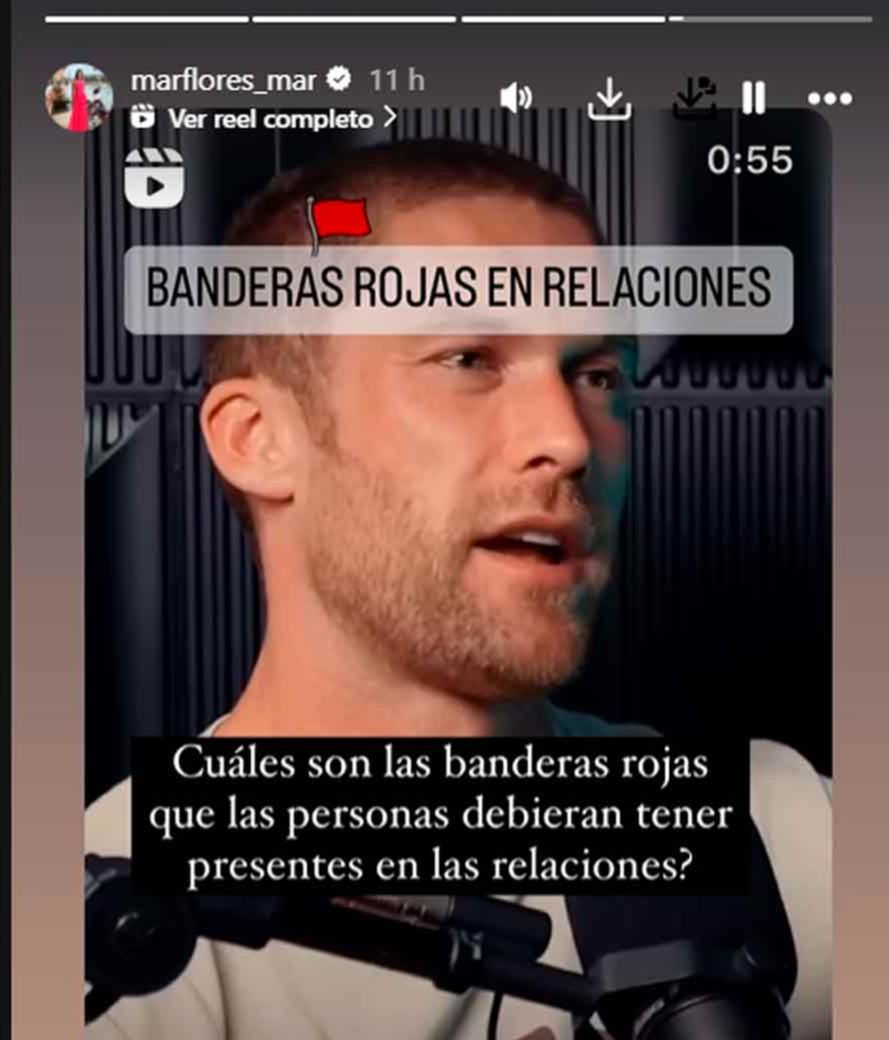
Task: Expand the chevron after 'Ver reel completo'
Action: pos(390,117)
